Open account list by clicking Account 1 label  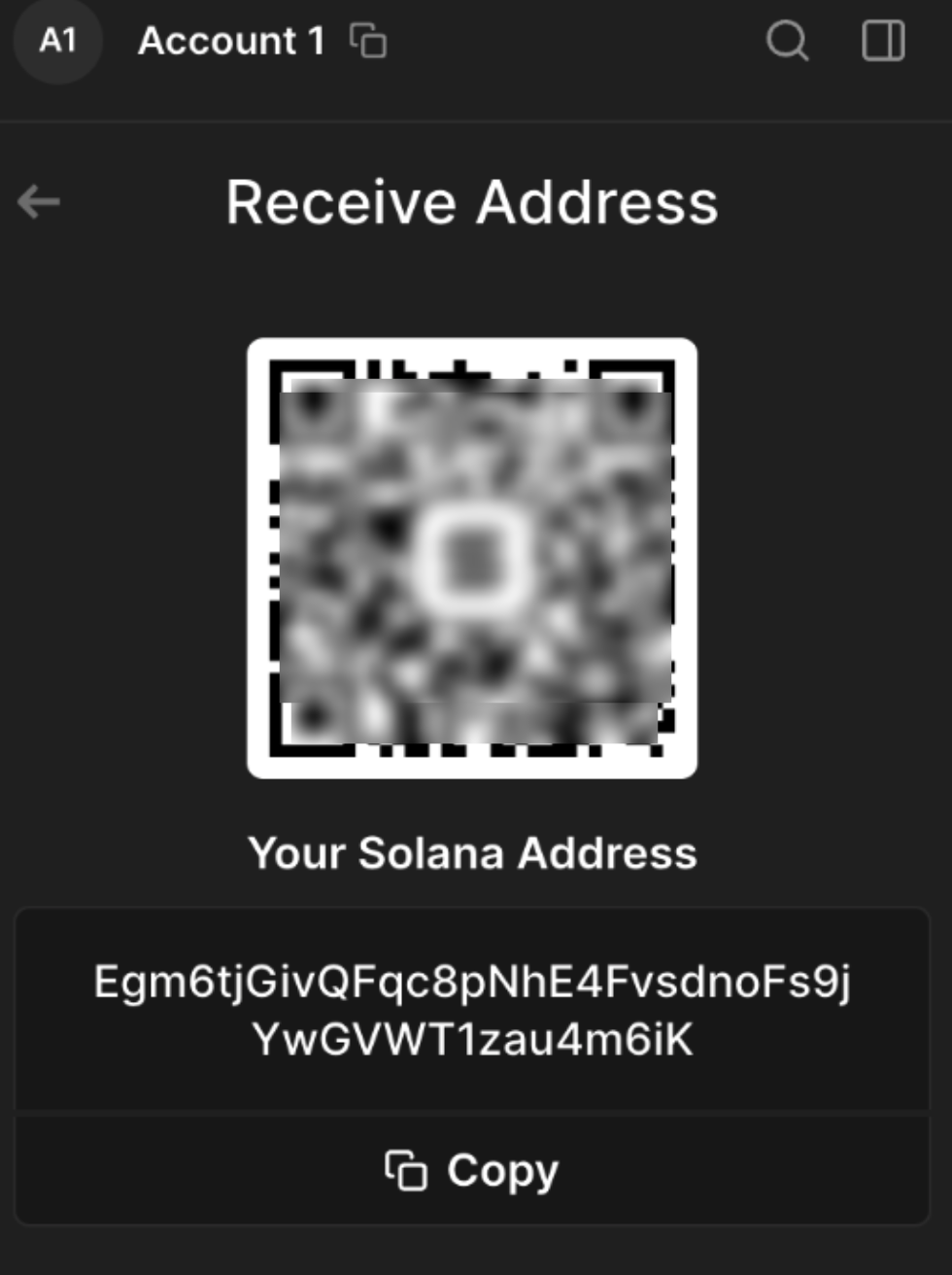230,41
